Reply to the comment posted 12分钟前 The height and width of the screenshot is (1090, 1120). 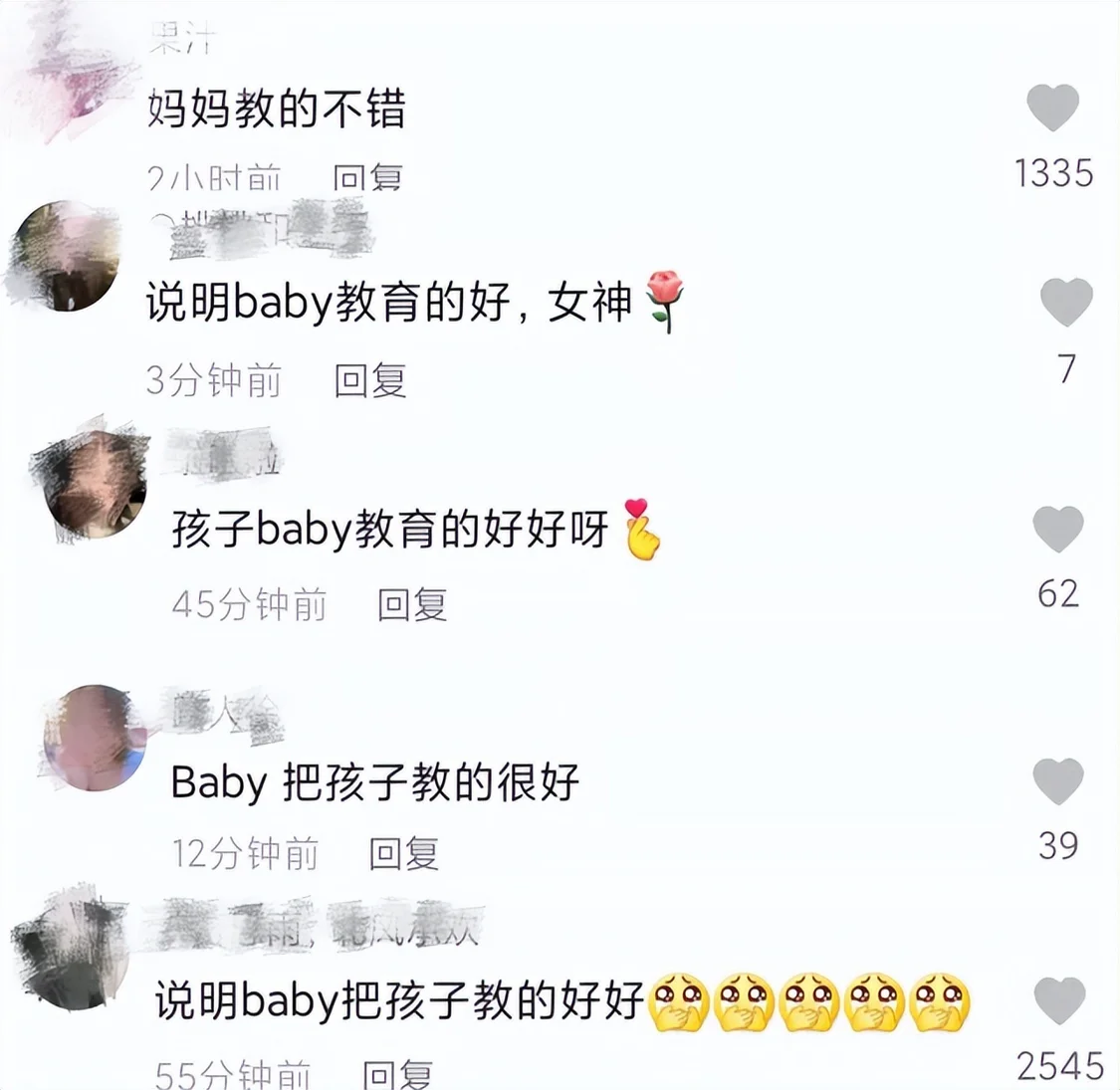point(403,853)
